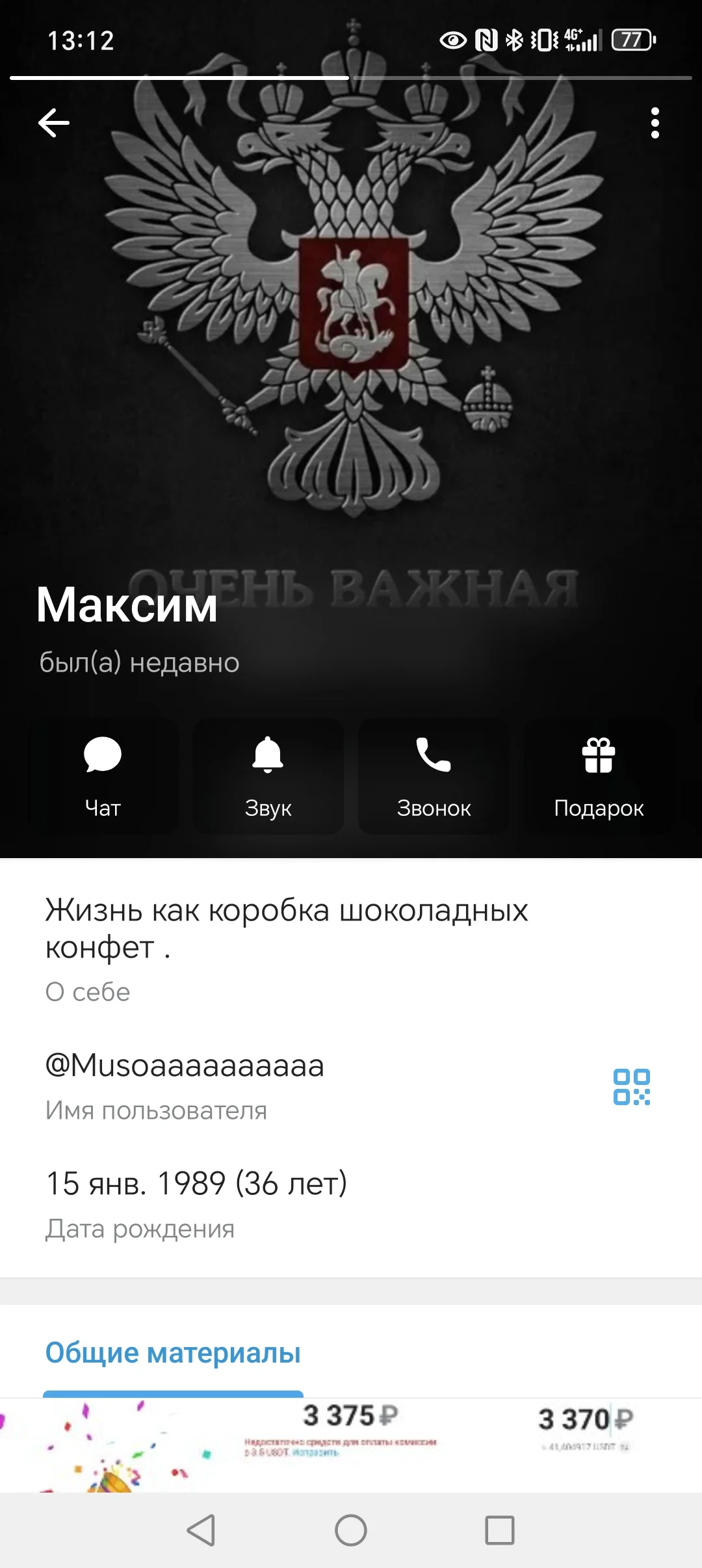Show the username QR code
702x1568 pixels.
click(632, 1087)
